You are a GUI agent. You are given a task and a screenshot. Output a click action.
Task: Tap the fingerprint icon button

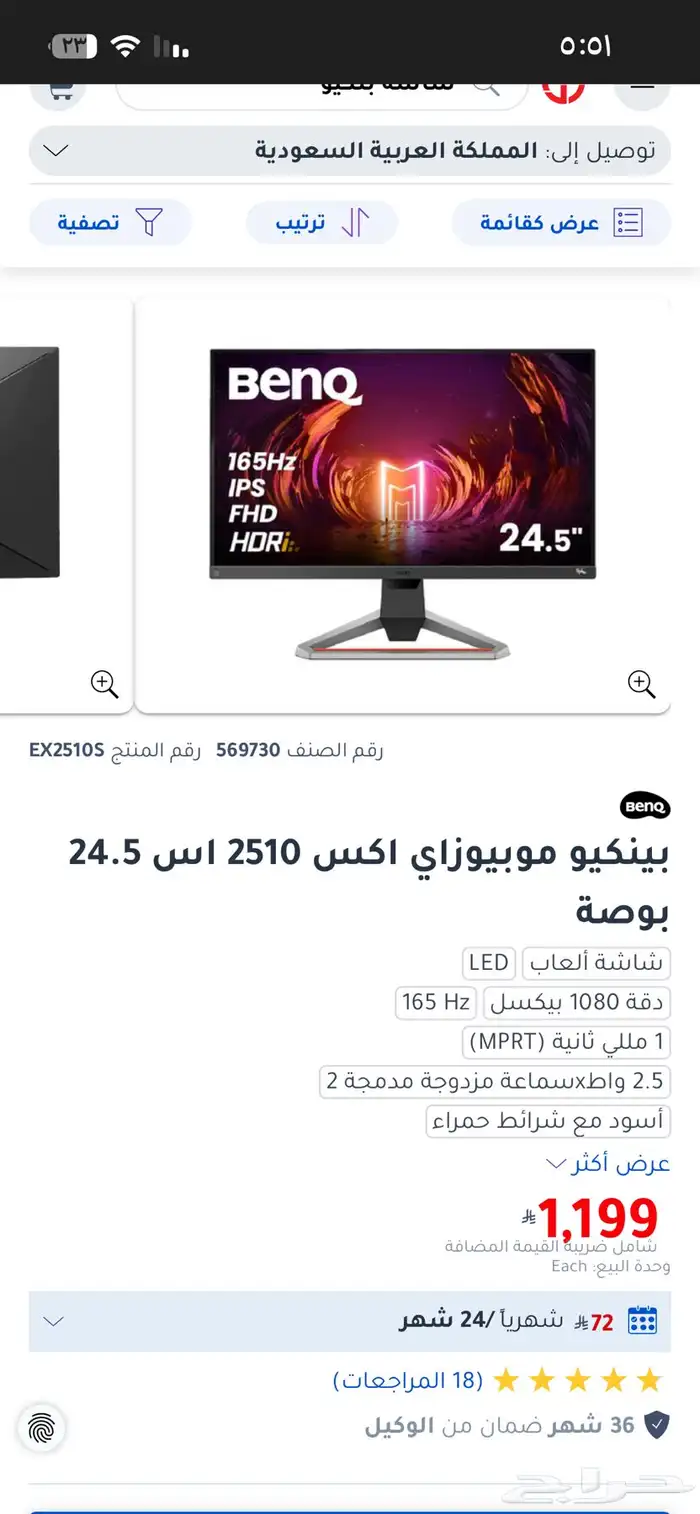tap(41, 1429)
